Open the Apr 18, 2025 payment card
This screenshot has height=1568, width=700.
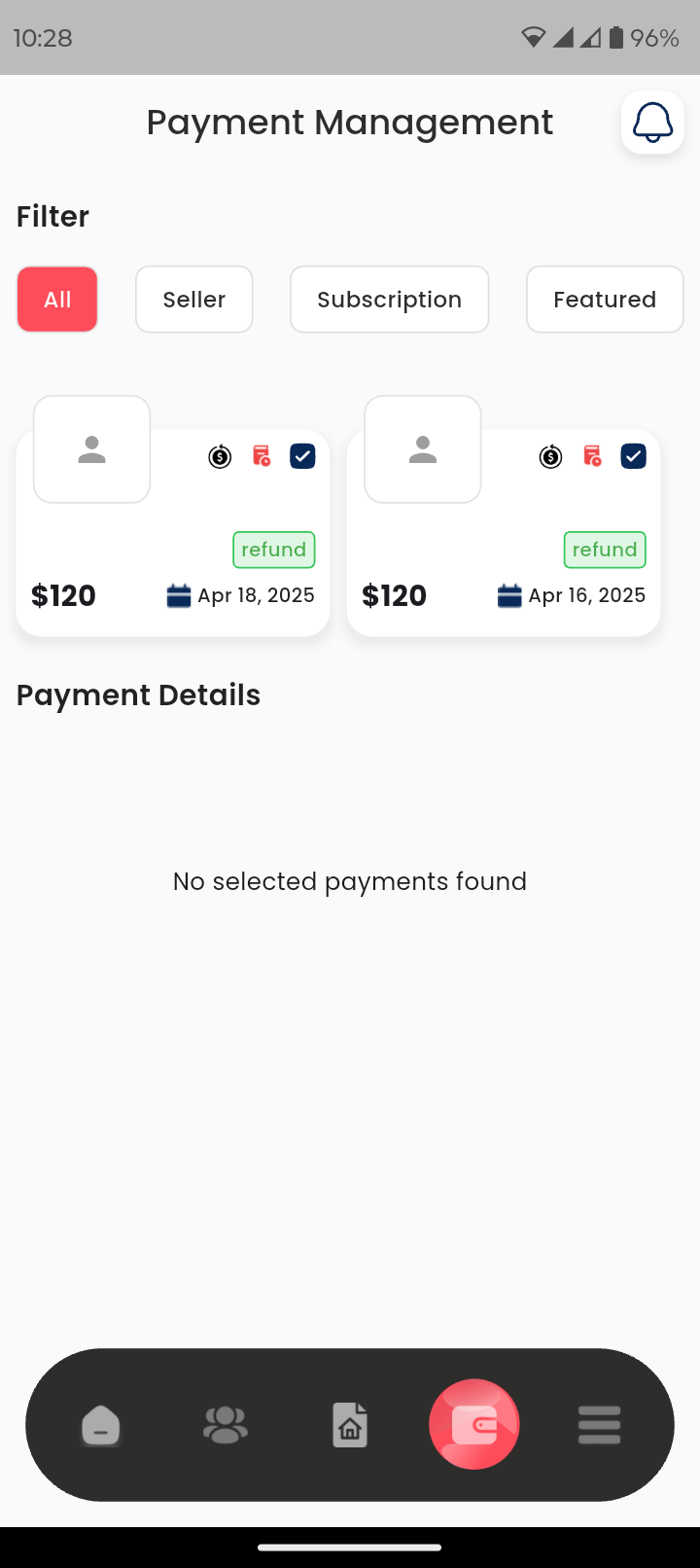click(172, 564)
